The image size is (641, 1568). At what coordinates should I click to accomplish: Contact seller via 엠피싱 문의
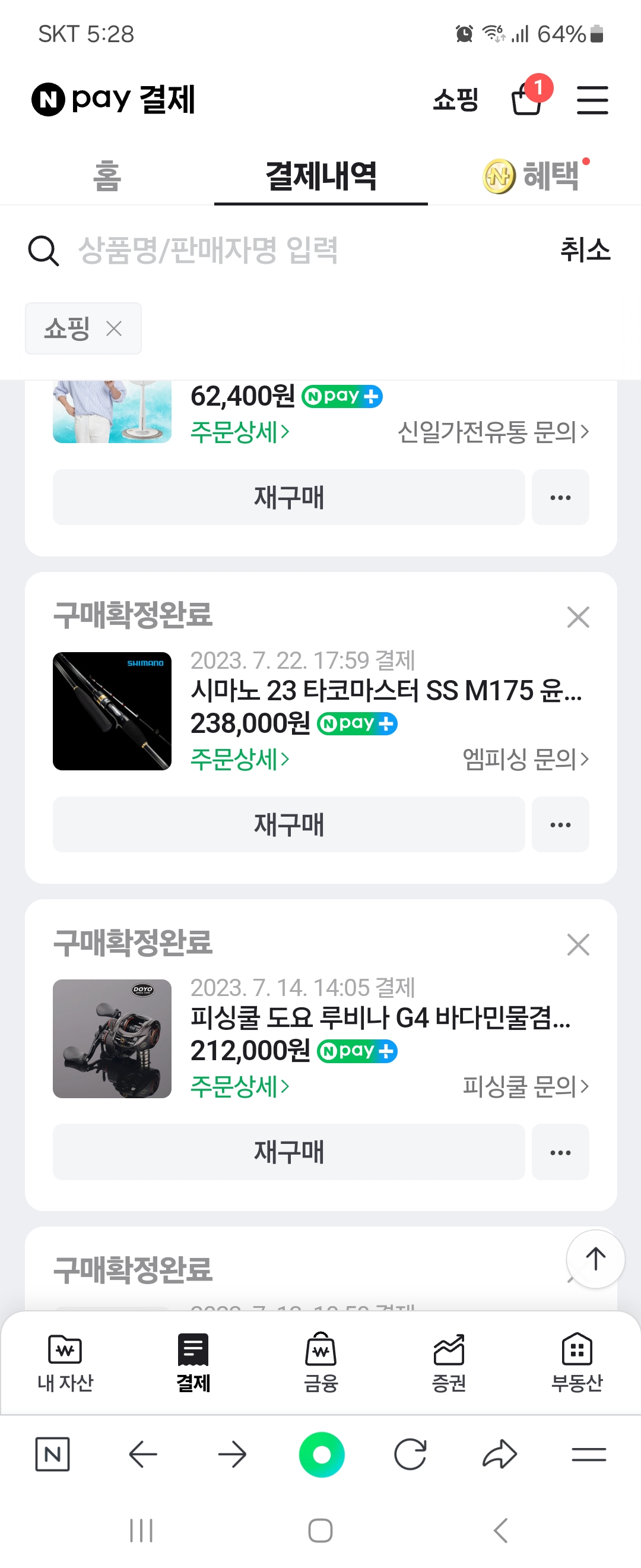525,759
